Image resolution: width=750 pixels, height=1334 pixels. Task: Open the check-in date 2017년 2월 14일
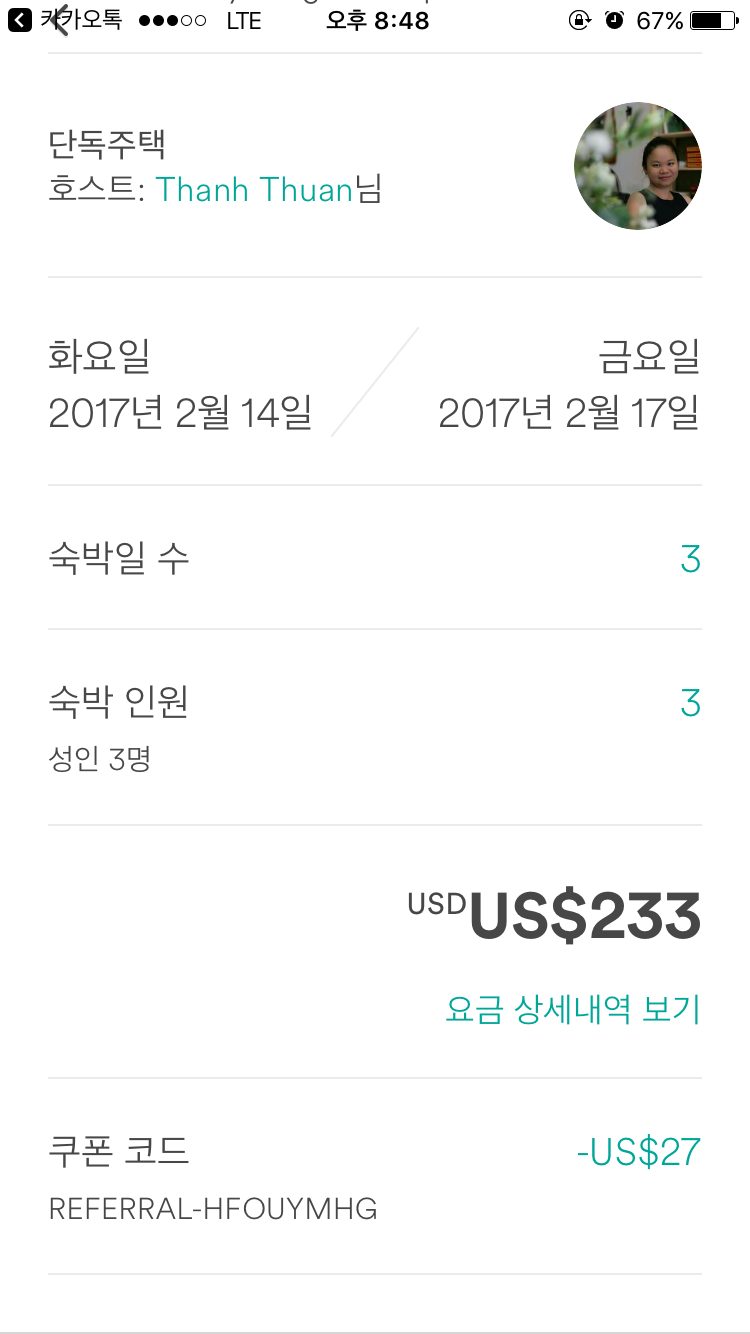pyautogui.click(x=180, y=412)
